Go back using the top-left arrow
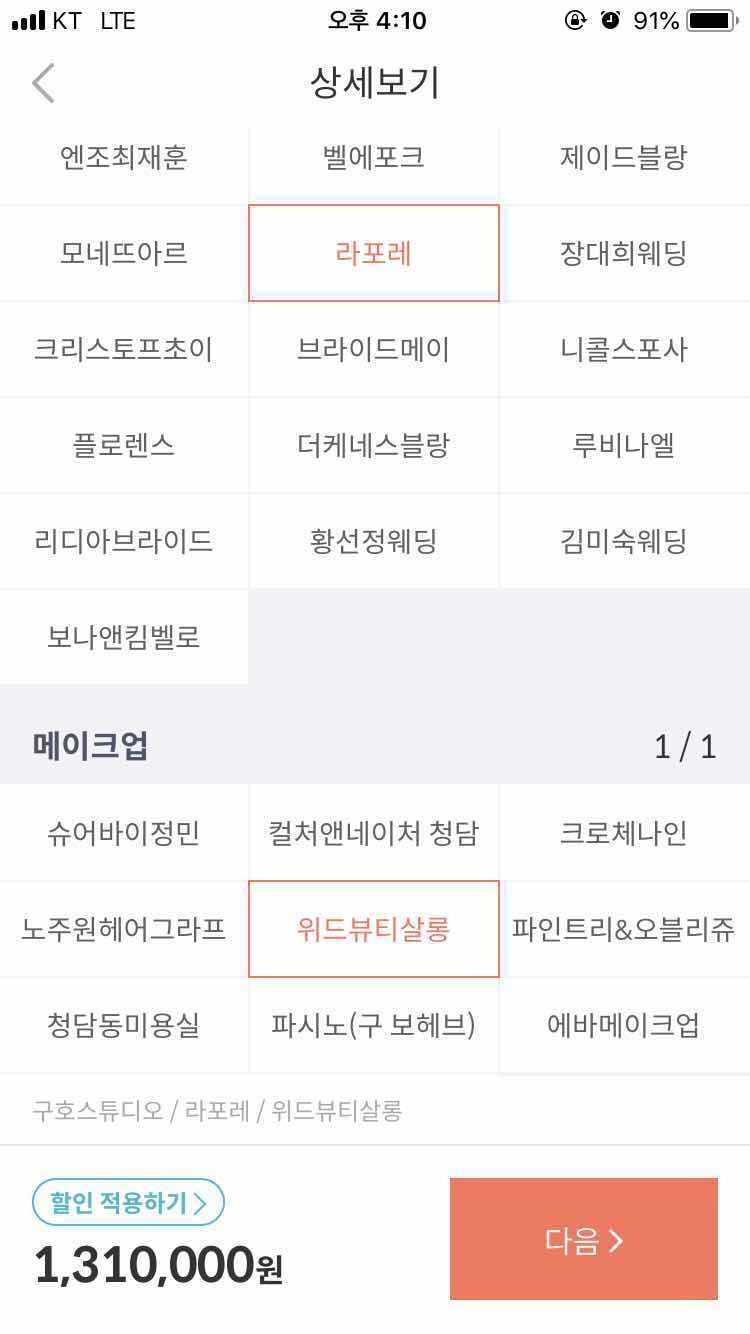The height and width of the screenshot is (1334, 750). point(43,83)
